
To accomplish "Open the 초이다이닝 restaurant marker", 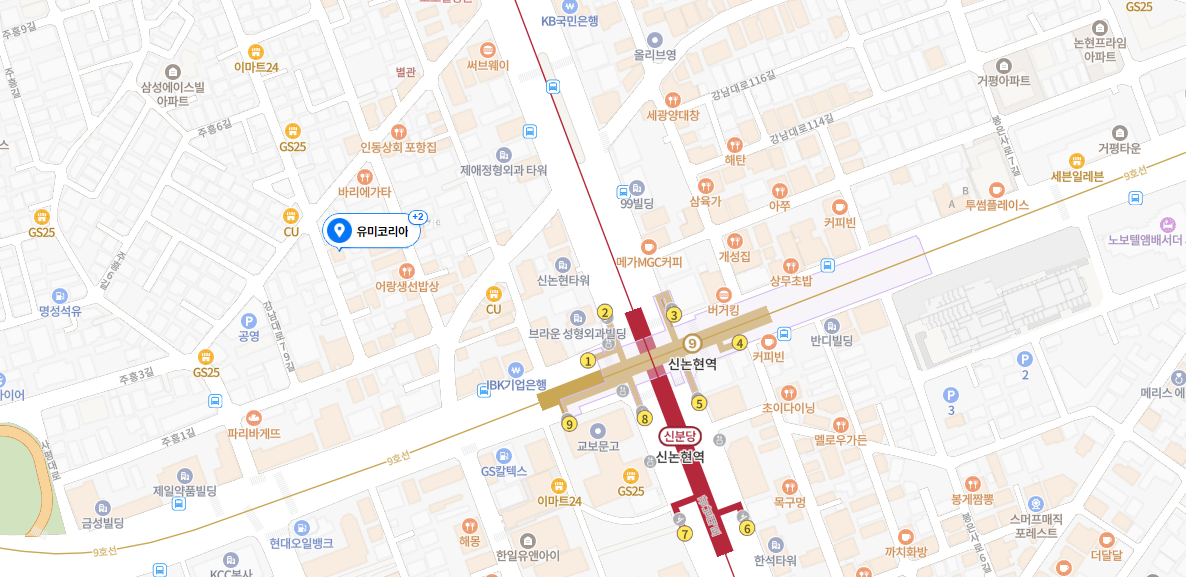I will (789, 392).
